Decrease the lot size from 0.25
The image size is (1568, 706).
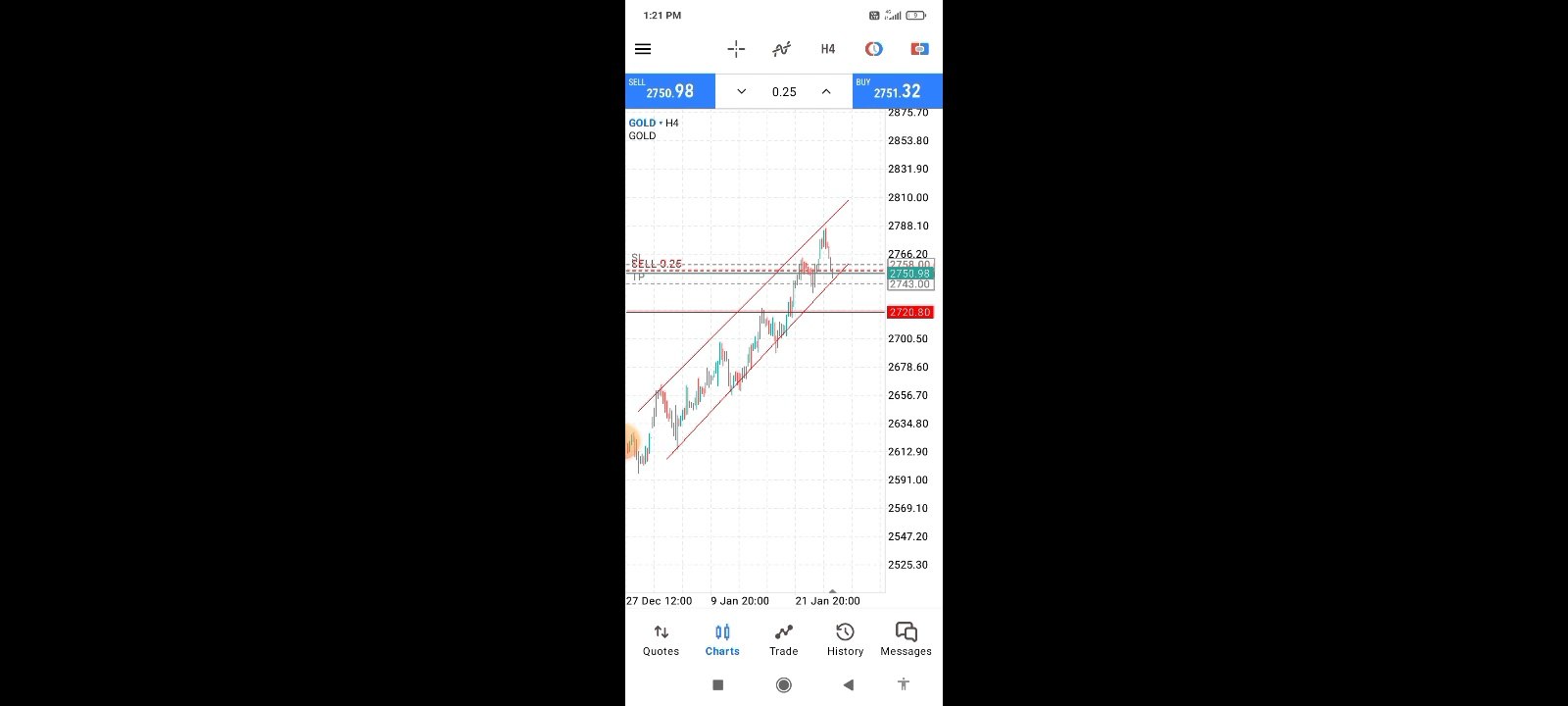[742, 91]
